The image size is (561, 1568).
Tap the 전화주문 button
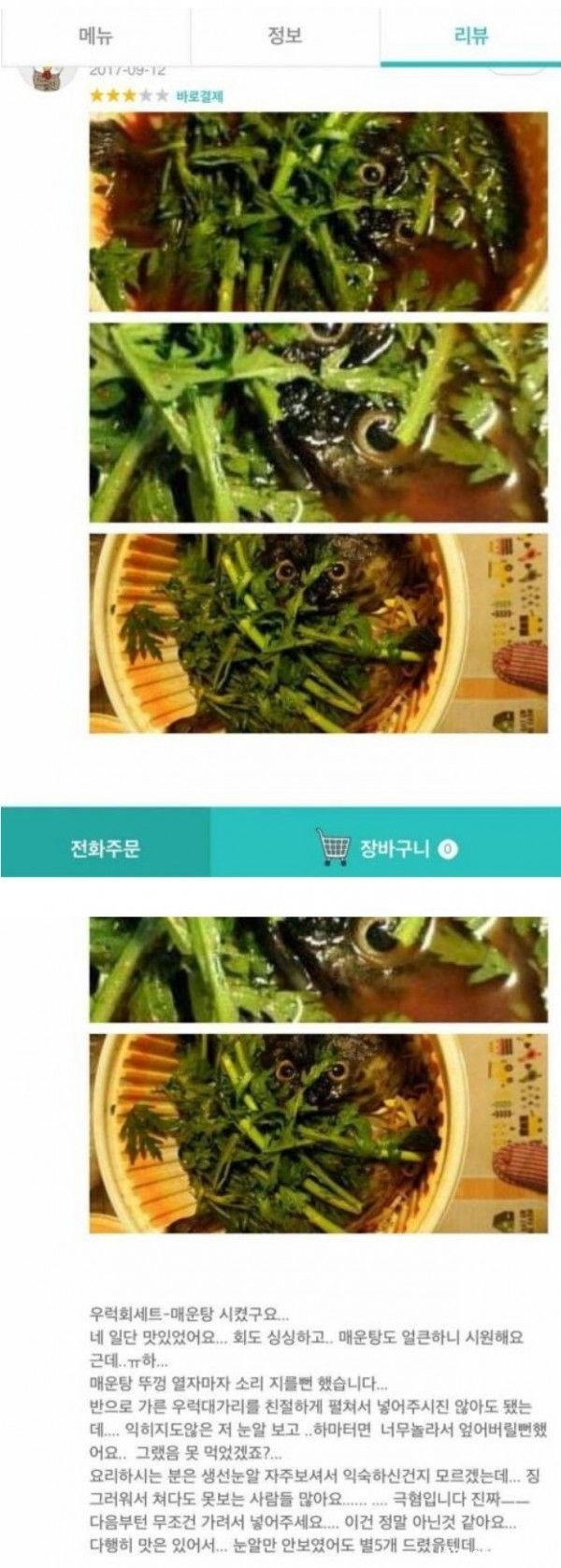pyautogui.click(x=105, y=849)
